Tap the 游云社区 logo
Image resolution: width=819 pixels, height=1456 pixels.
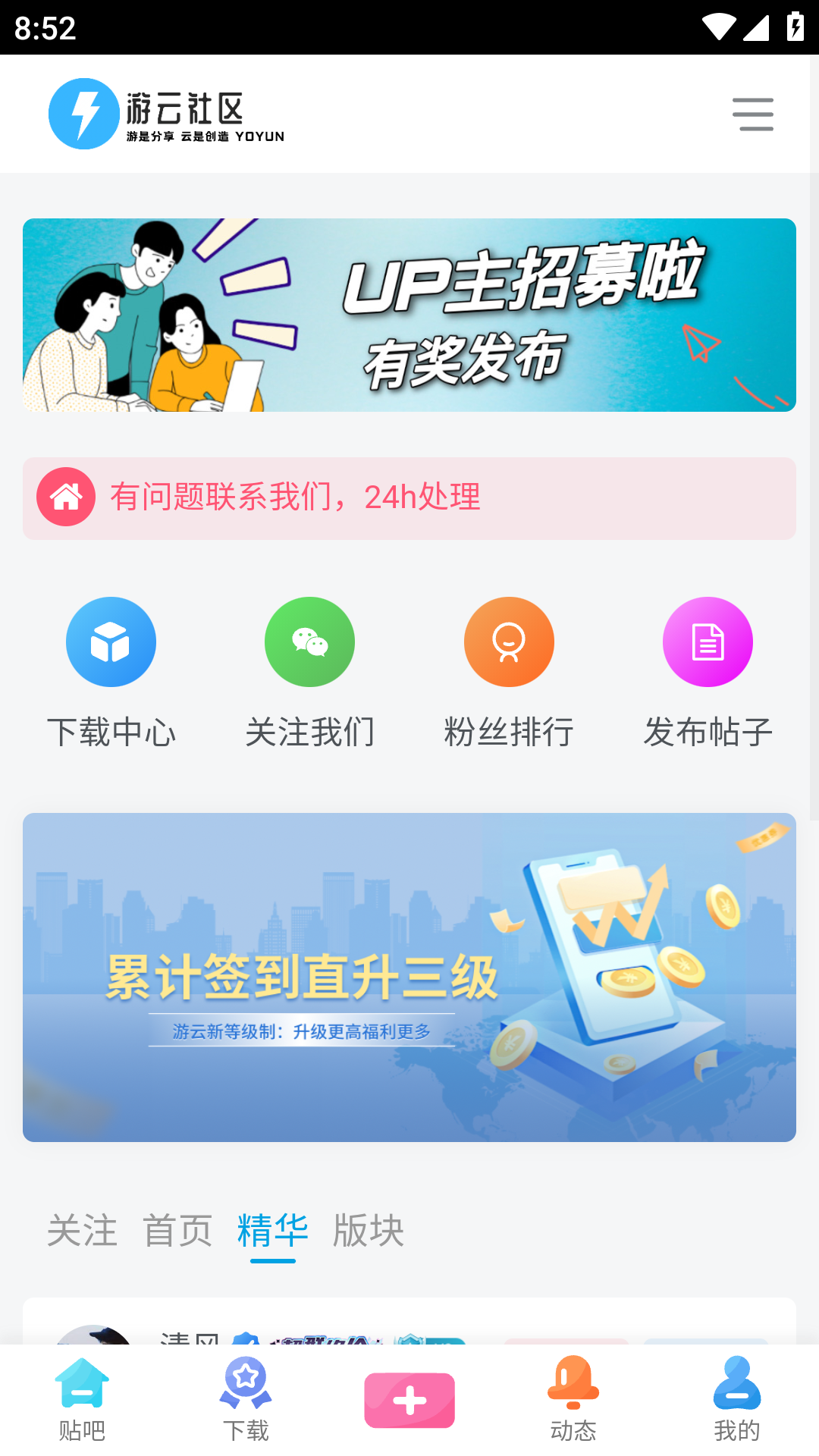167,115
